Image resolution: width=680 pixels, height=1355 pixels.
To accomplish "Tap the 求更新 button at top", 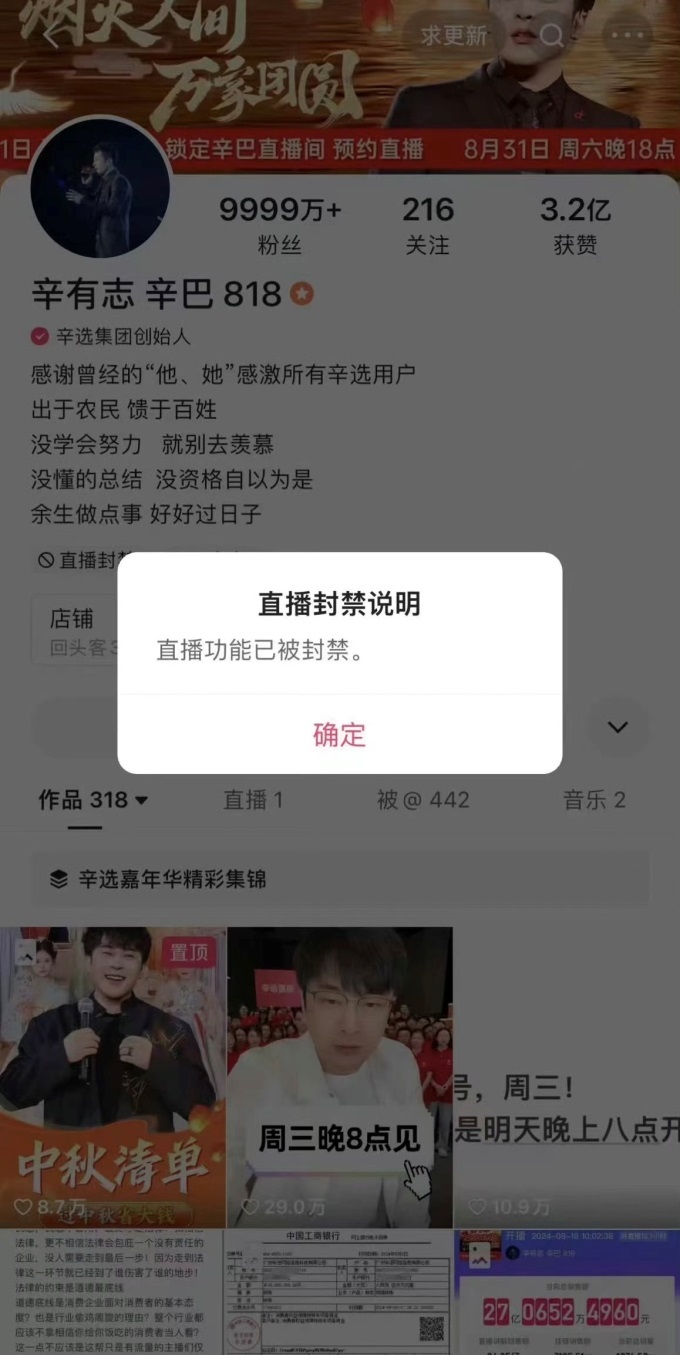I will tap(454, 36).
